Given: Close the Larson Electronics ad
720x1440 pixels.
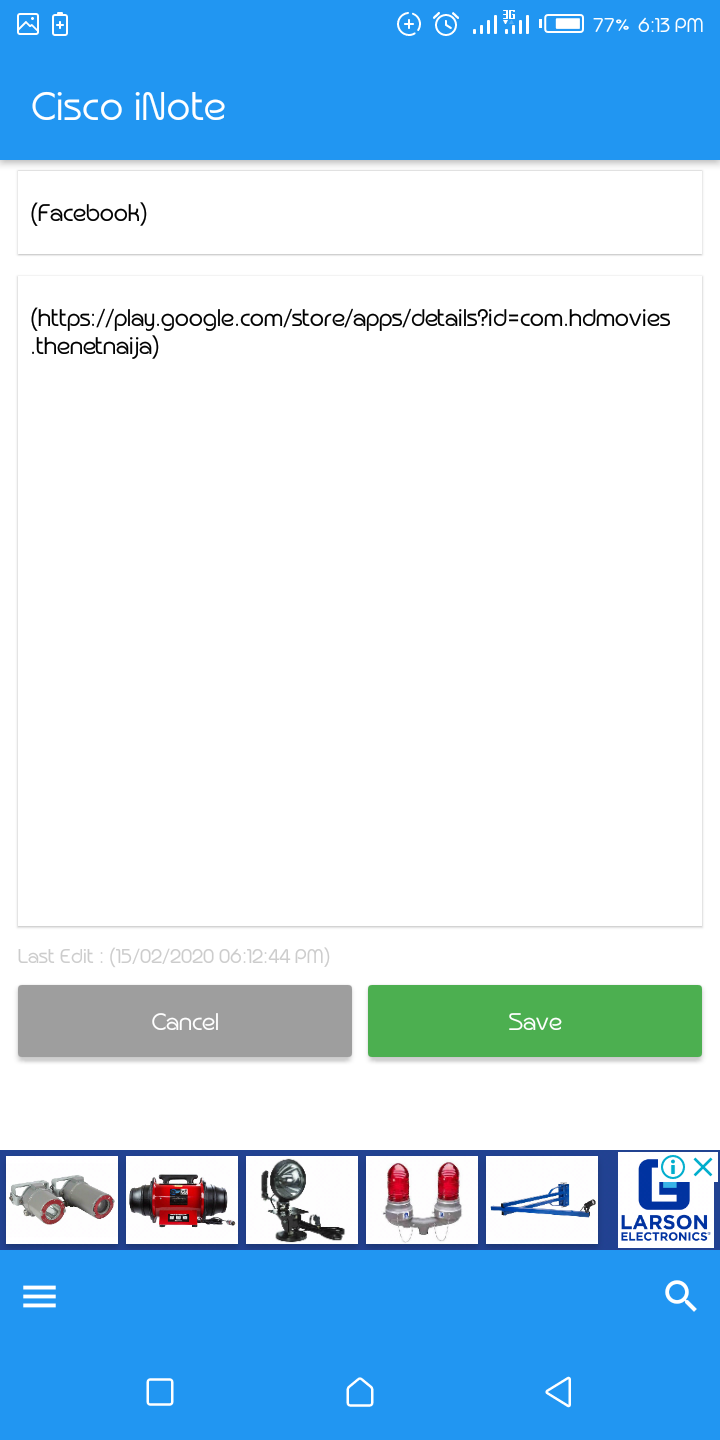Looking at the screenshot, I should click(x=704, y=1166).
